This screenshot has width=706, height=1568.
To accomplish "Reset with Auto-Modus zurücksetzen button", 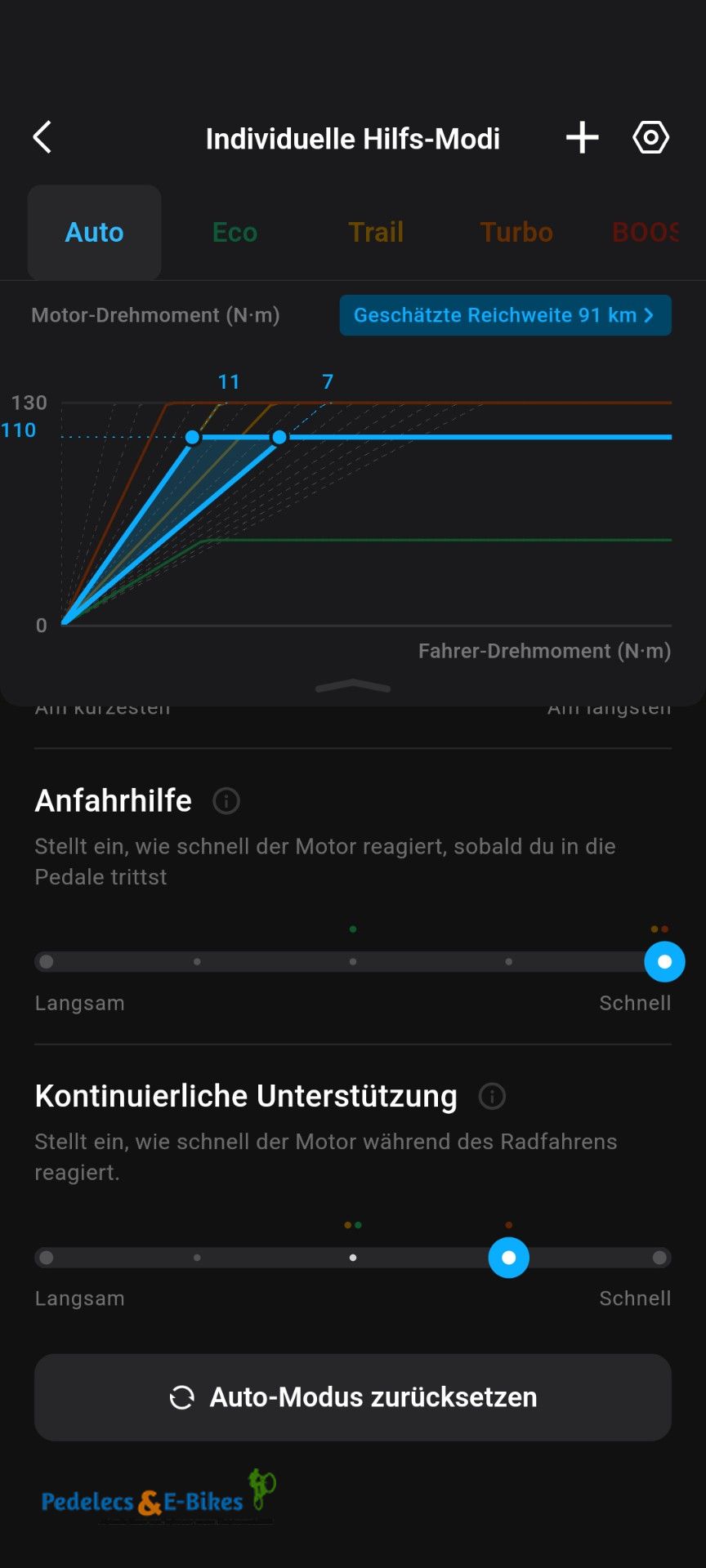I will coord(353,1397).
